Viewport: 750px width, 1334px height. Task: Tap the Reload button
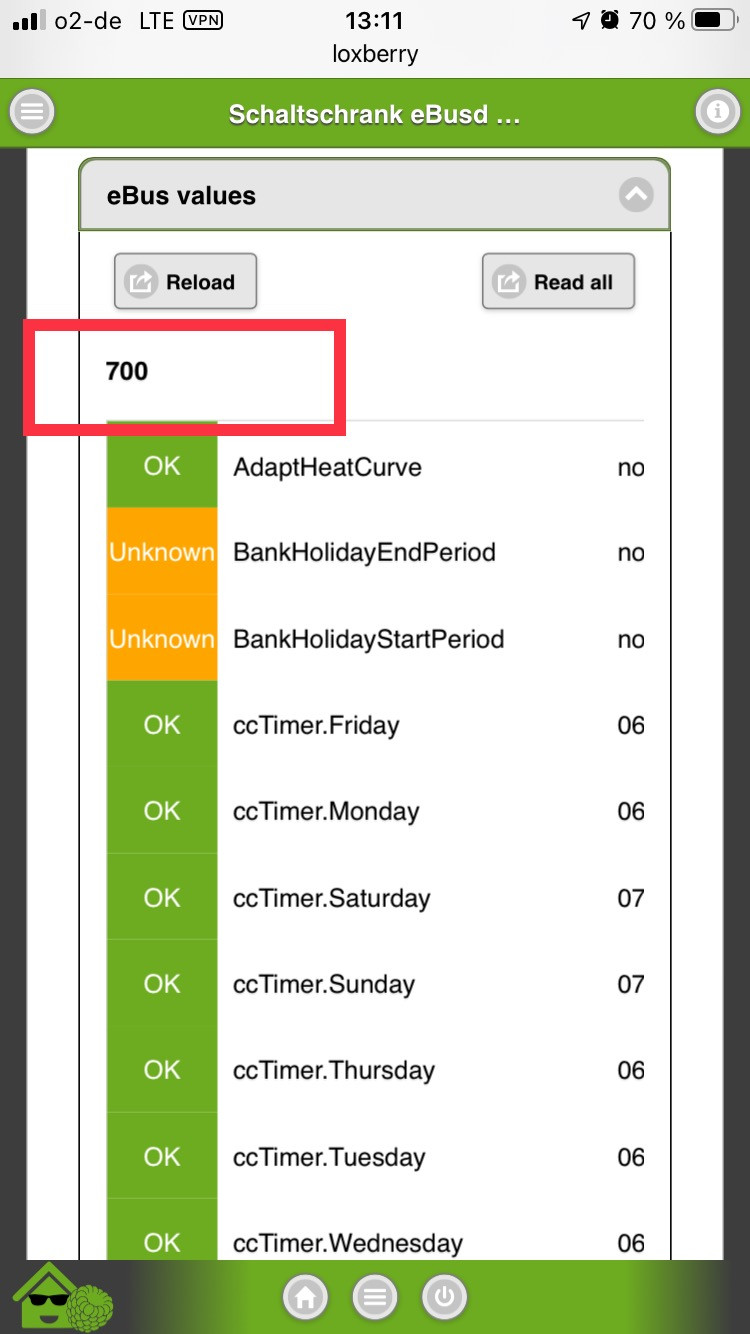point(185,282)
